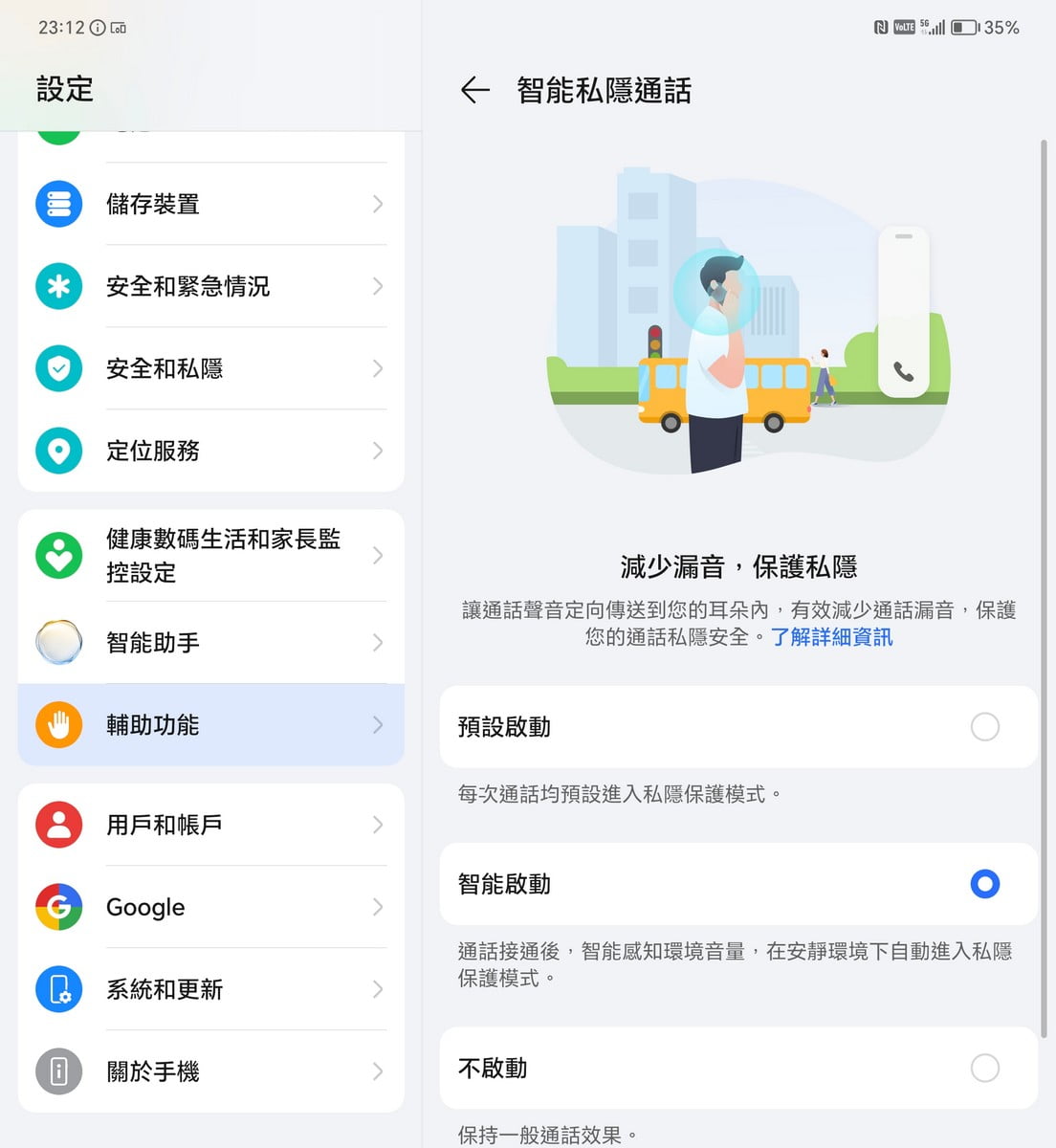This screenshot has width=1056, height=1148.
Task: Open the 了解詳細資訊 link
Action: click(x=831, y=637)
